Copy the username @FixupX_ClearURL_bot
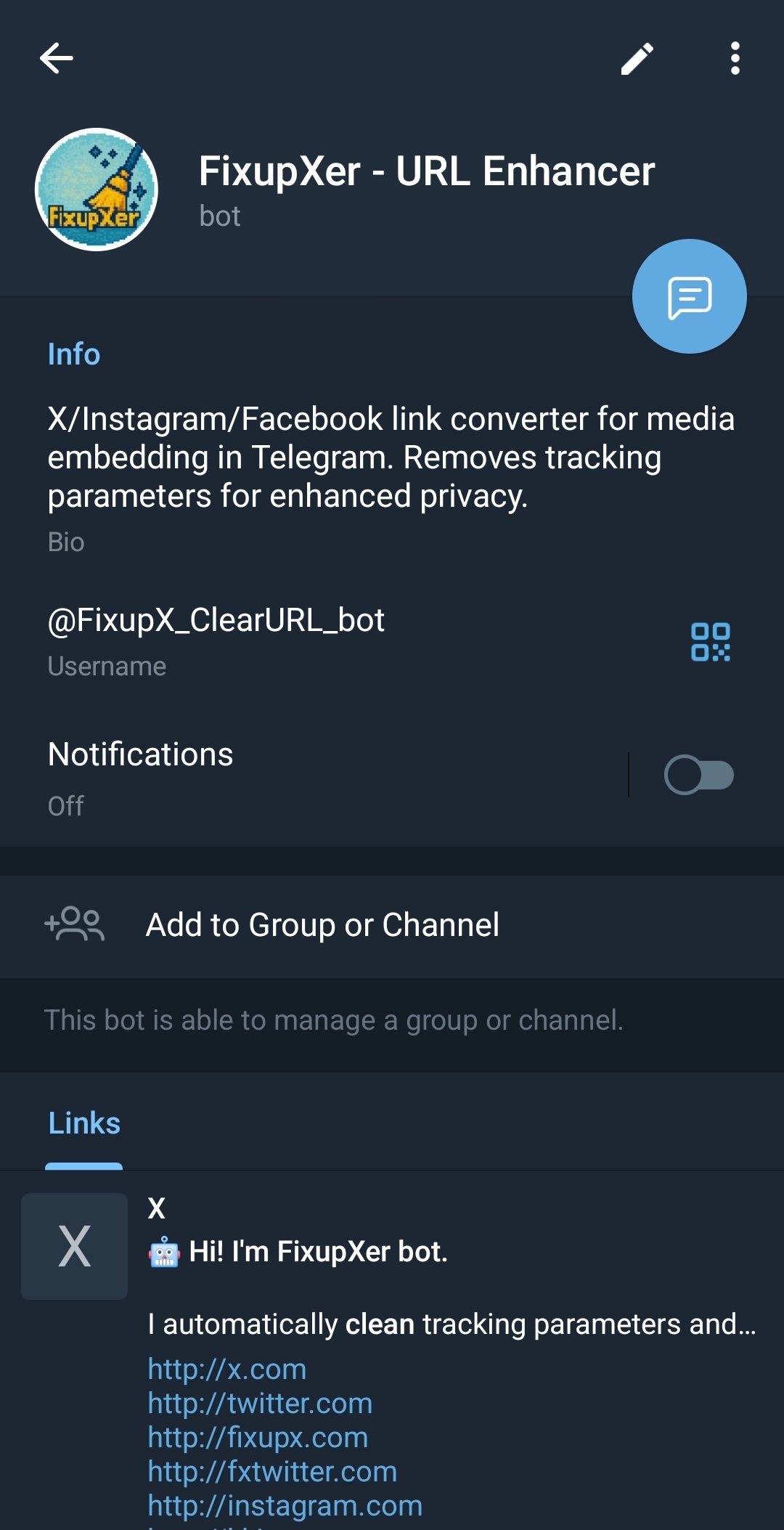Screen dimensions: 784x1530 click(x=216, y=621)
